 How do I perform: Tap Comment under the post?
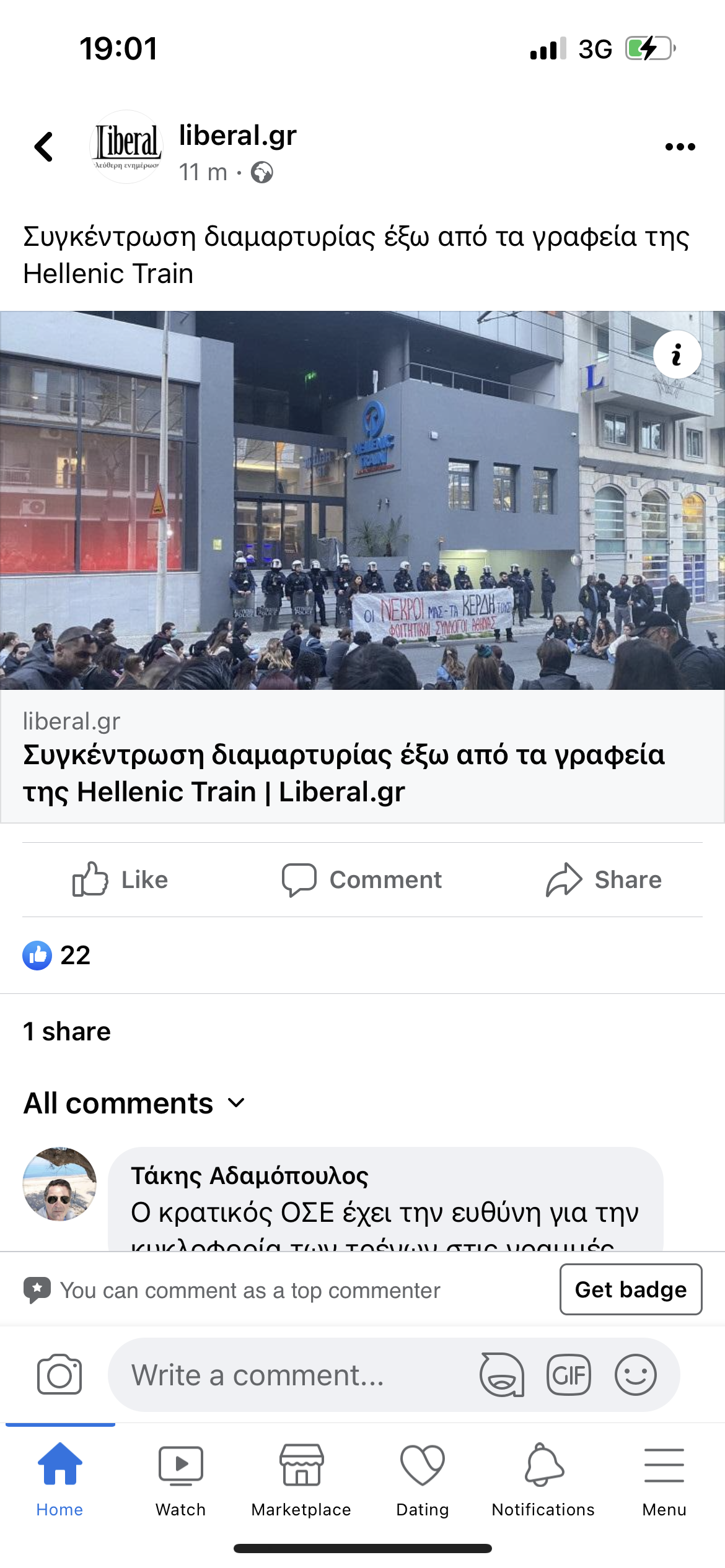click(362, 879)
